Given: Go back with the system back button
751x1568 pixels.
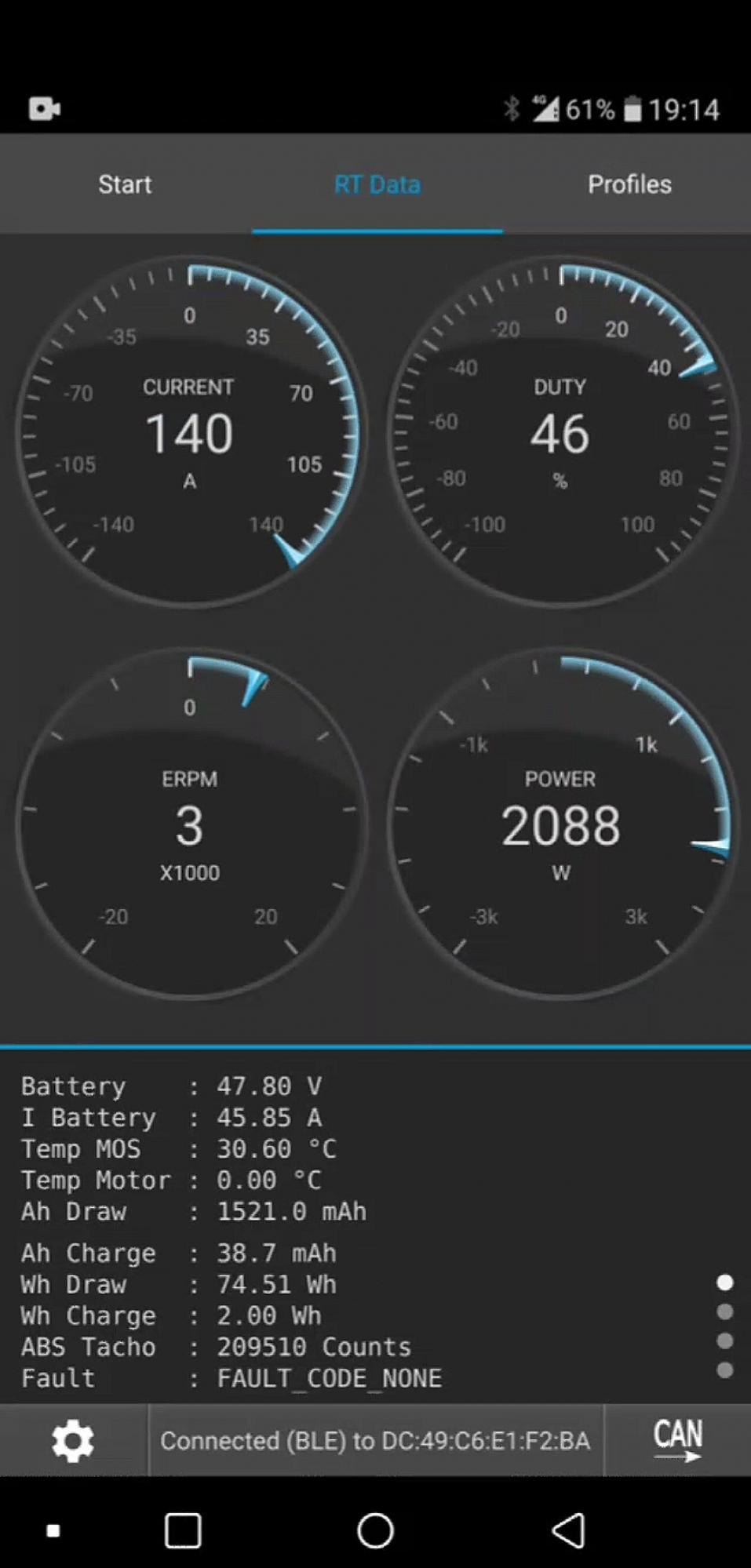Looking at the screenshot, I should (x=568, y=1530).
